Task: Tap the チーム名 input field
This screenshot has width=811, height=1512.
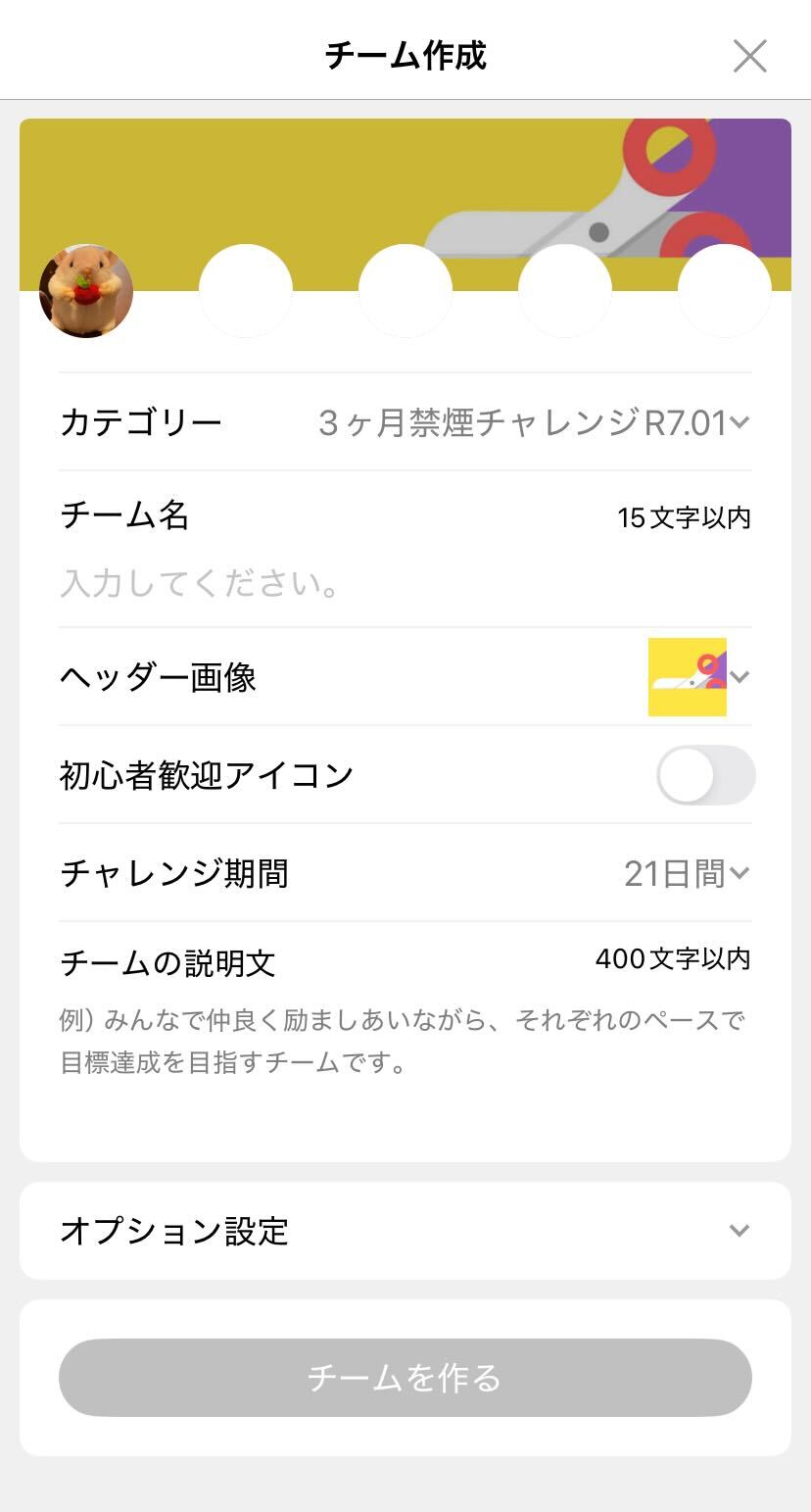Action: point(405,584)
